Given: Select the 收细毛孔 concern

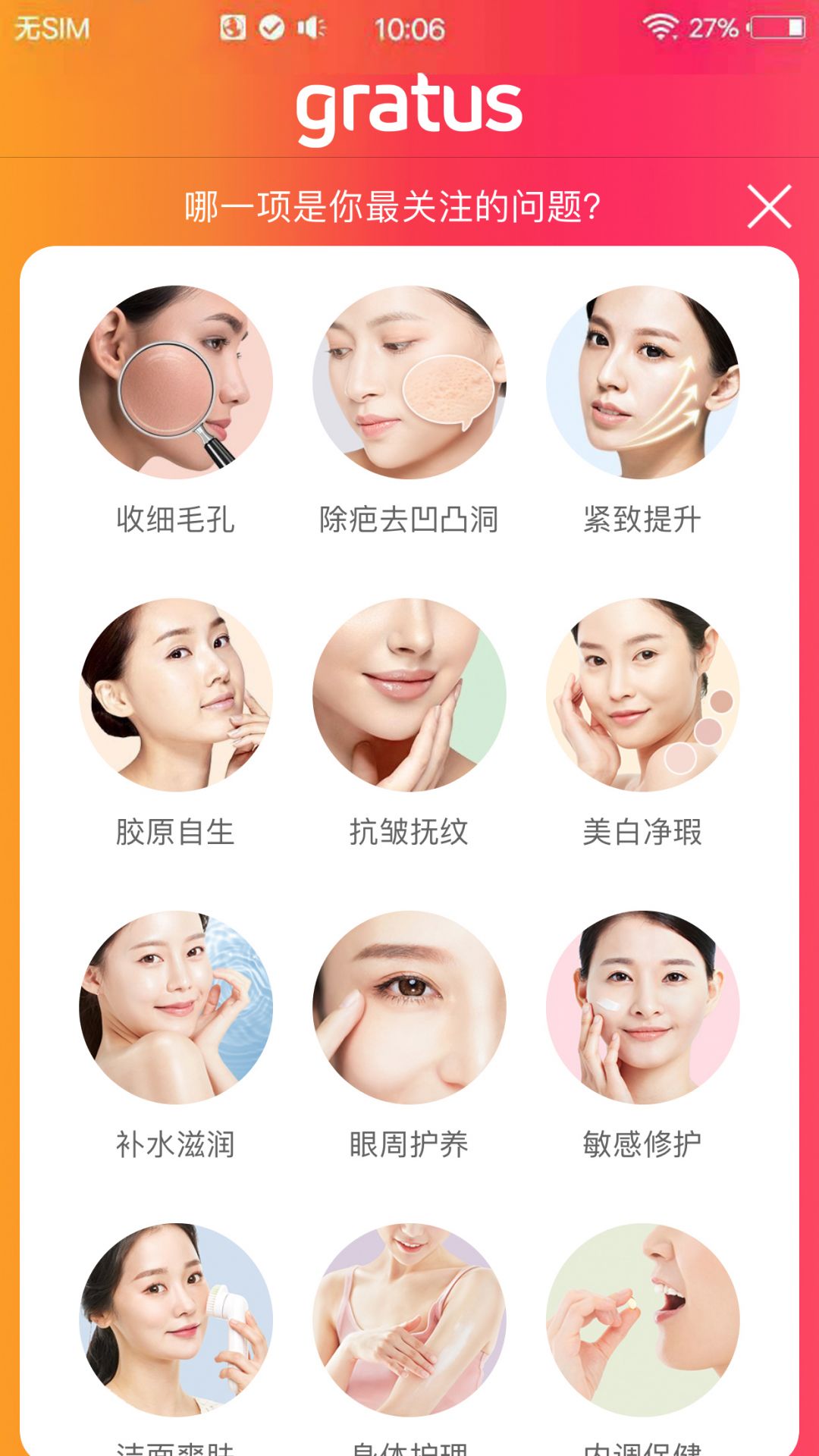Looking at the screenshot, I should [176, 382].
